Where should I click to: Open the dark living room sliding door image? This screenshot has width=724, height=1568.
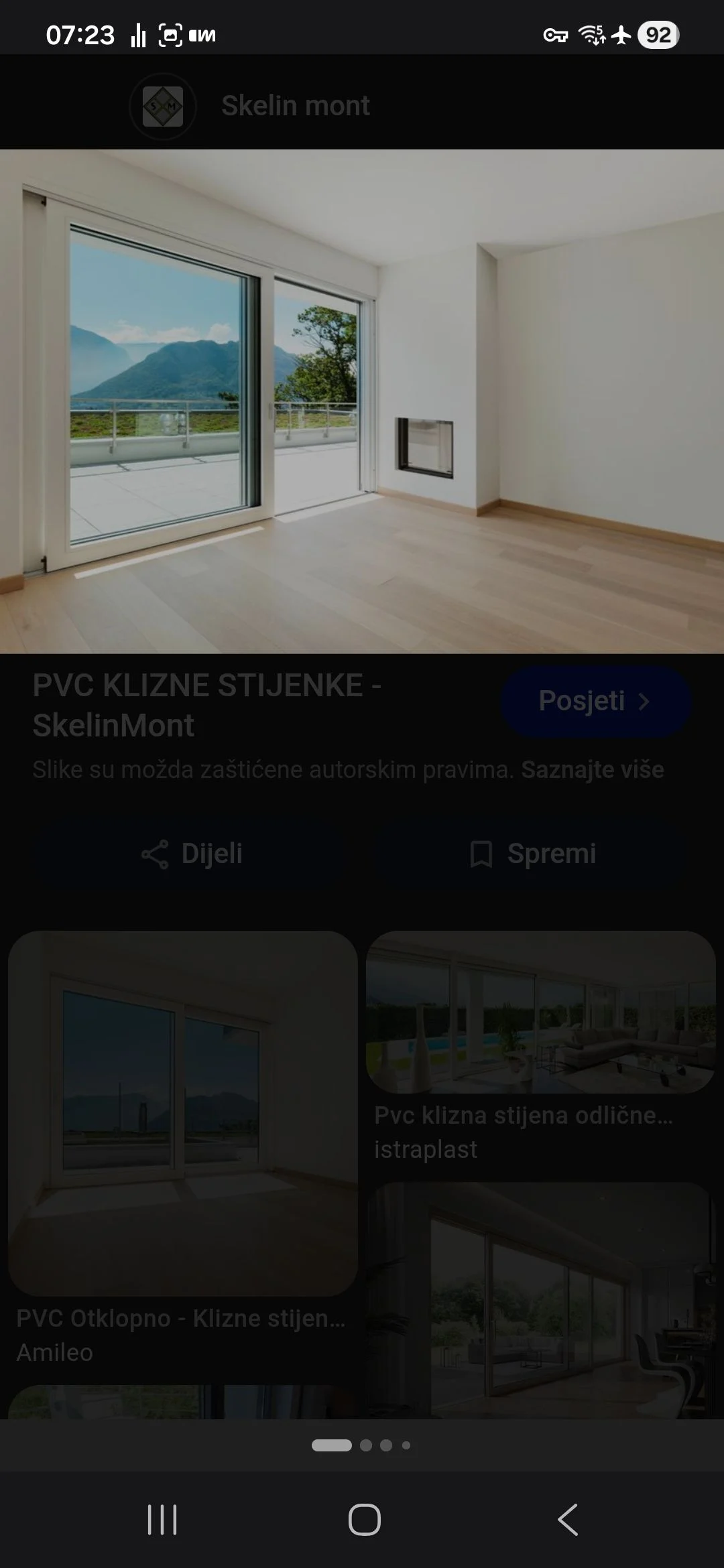point(541,1300)
